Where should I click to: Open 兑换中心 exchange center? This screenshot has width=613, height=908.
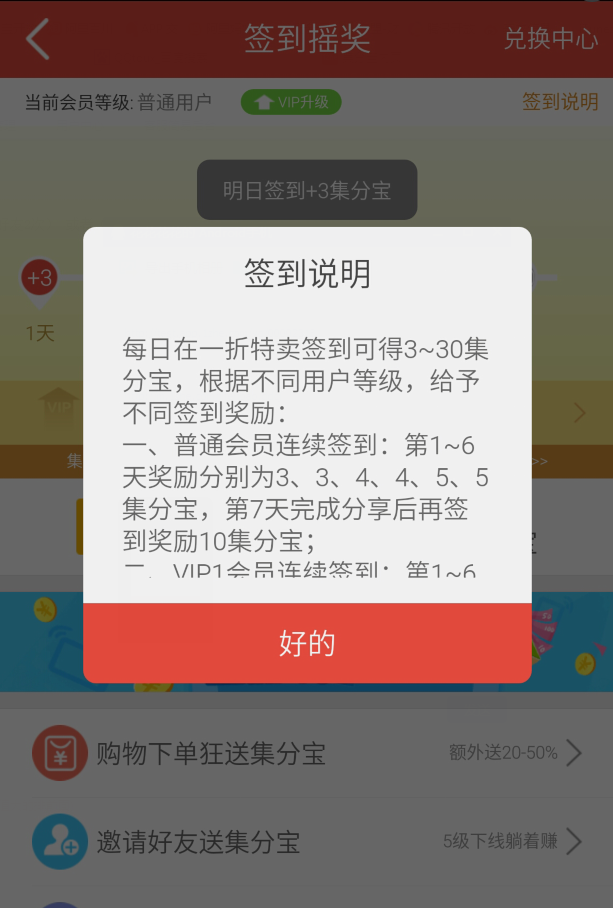coord(550,39)
